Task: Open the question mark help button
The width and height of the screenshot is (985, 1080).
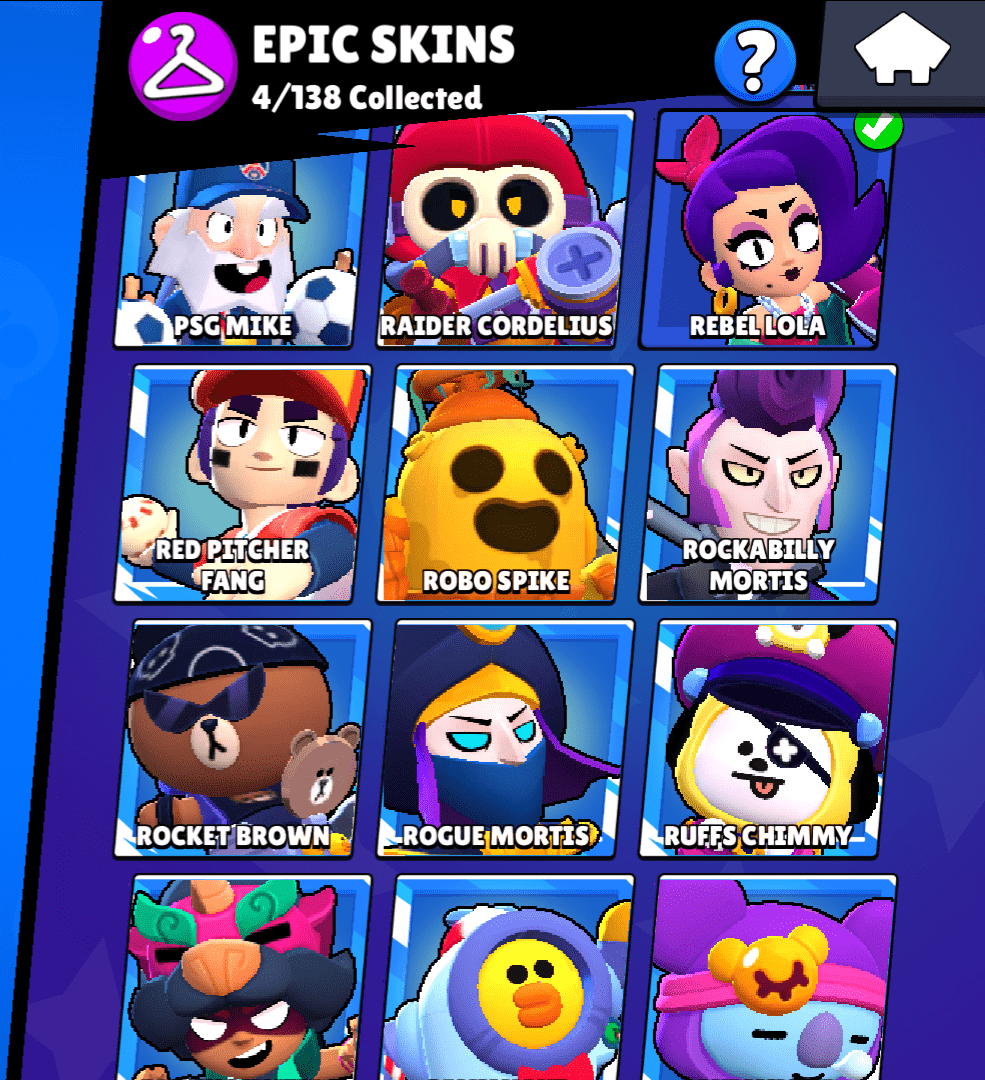Action: (755, 62)
